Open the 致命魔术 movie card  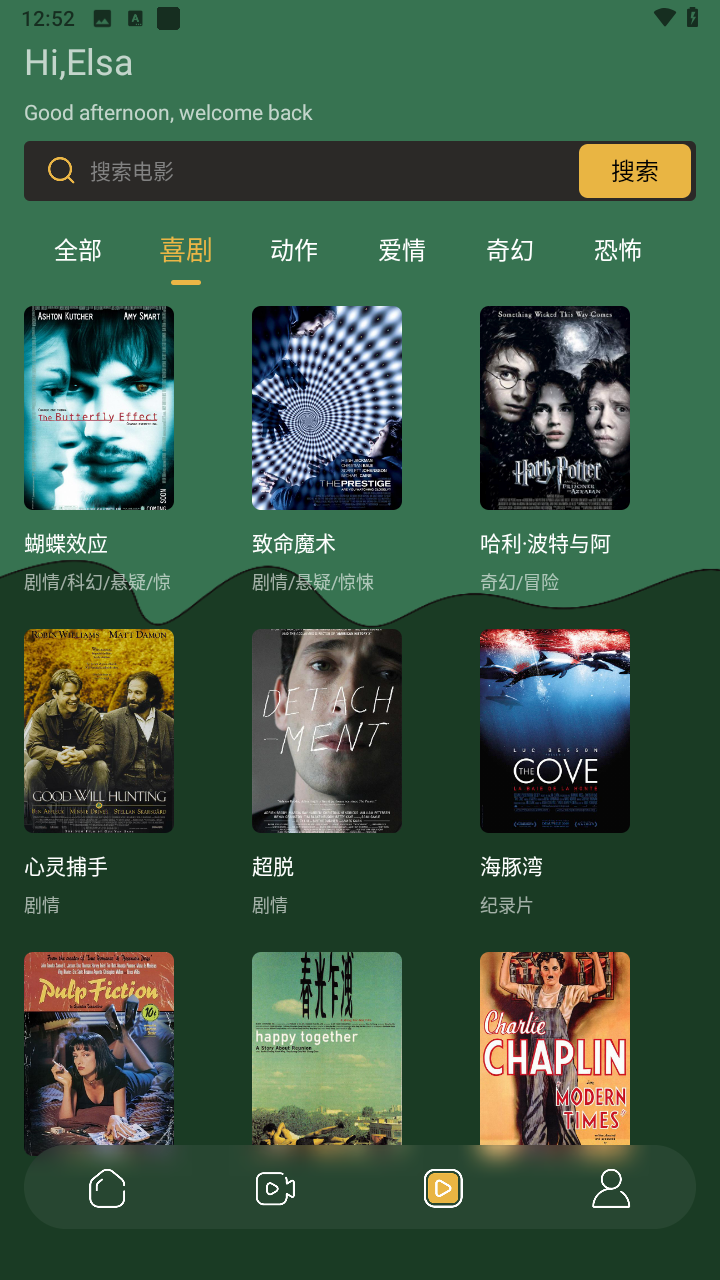pyautogui.click(x=327, y=408)
